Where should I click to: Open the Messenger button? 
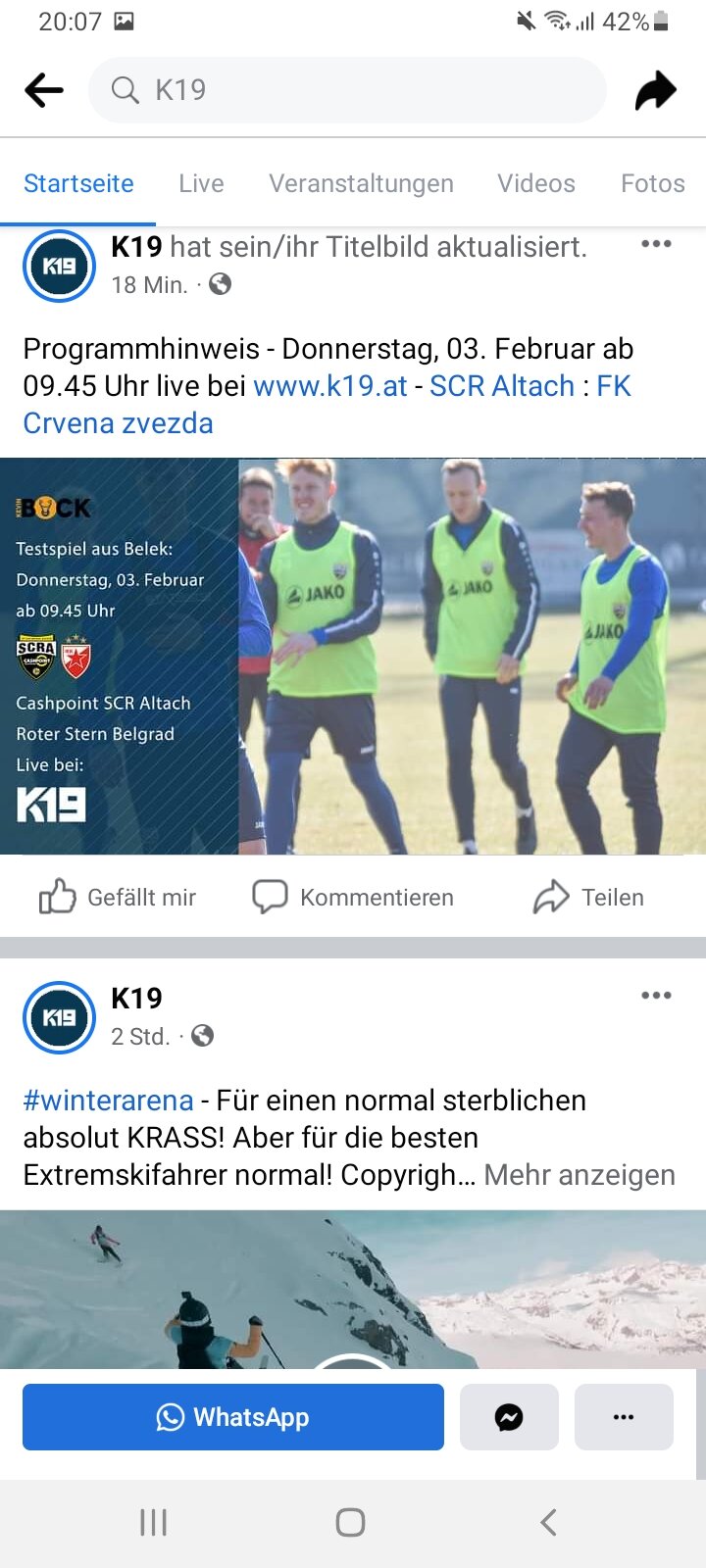tap(509, 1417)
